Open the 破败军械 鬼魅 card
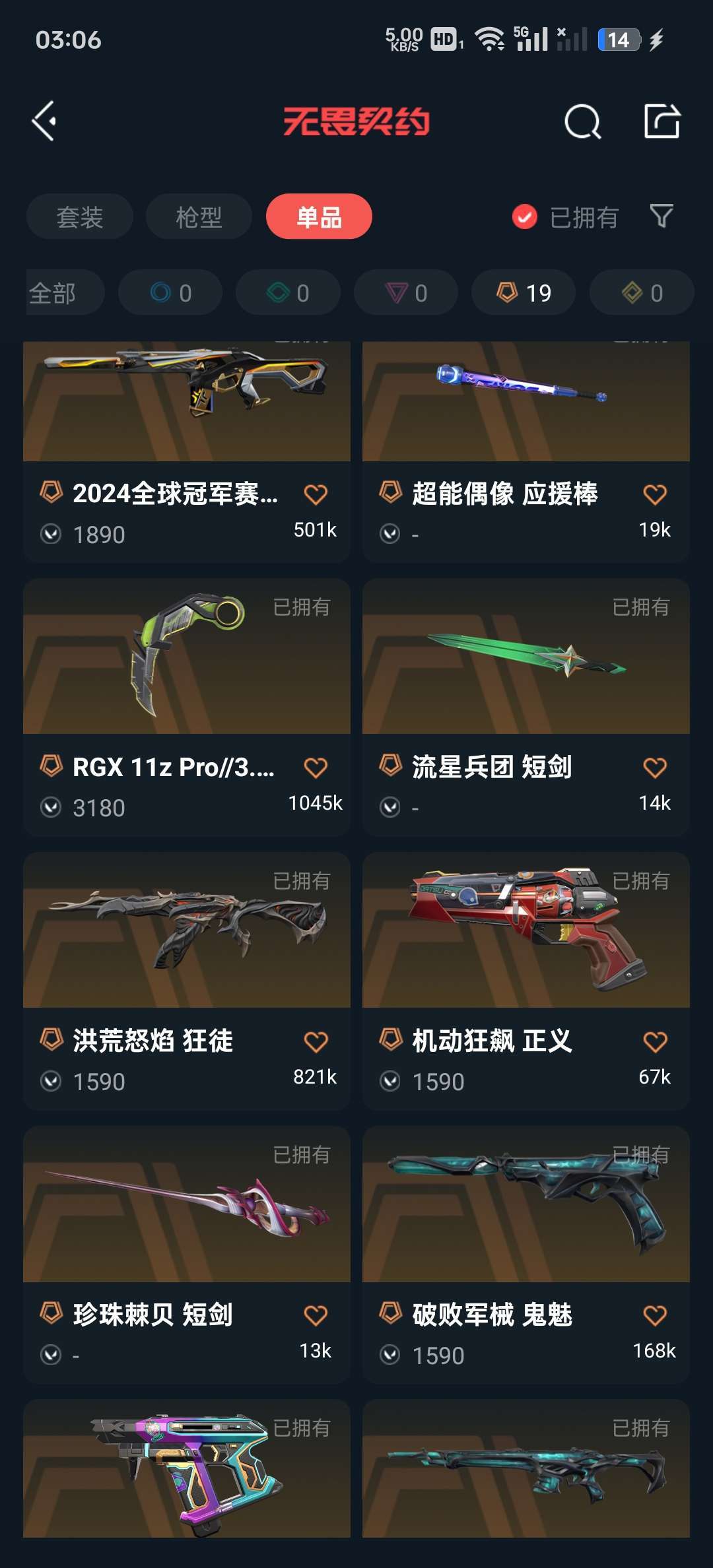The width and height of the screenshot is (713, 1568). click(x=526, y=1255)
